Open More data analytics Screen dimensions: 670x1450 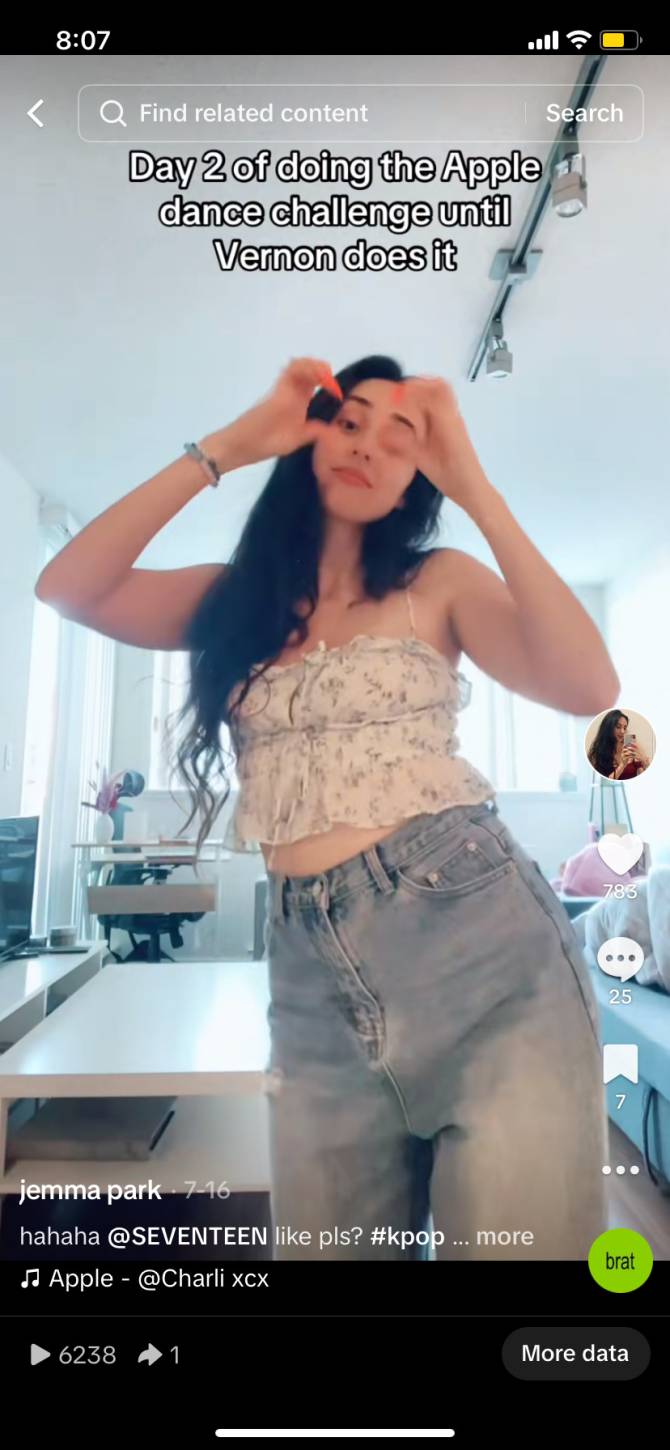pos(575,1354)
